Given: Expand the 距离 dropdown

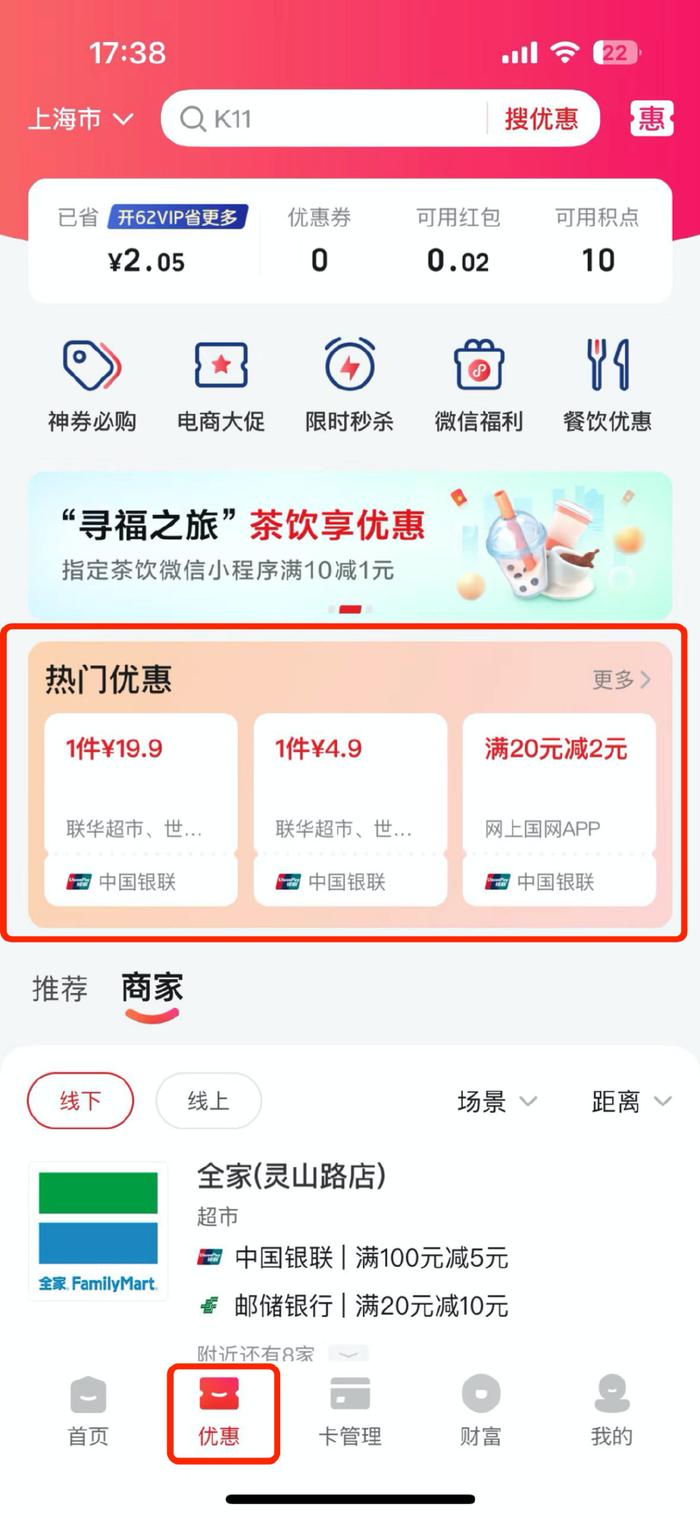Looking at the screenshot, I should [x=631, y=1102].
